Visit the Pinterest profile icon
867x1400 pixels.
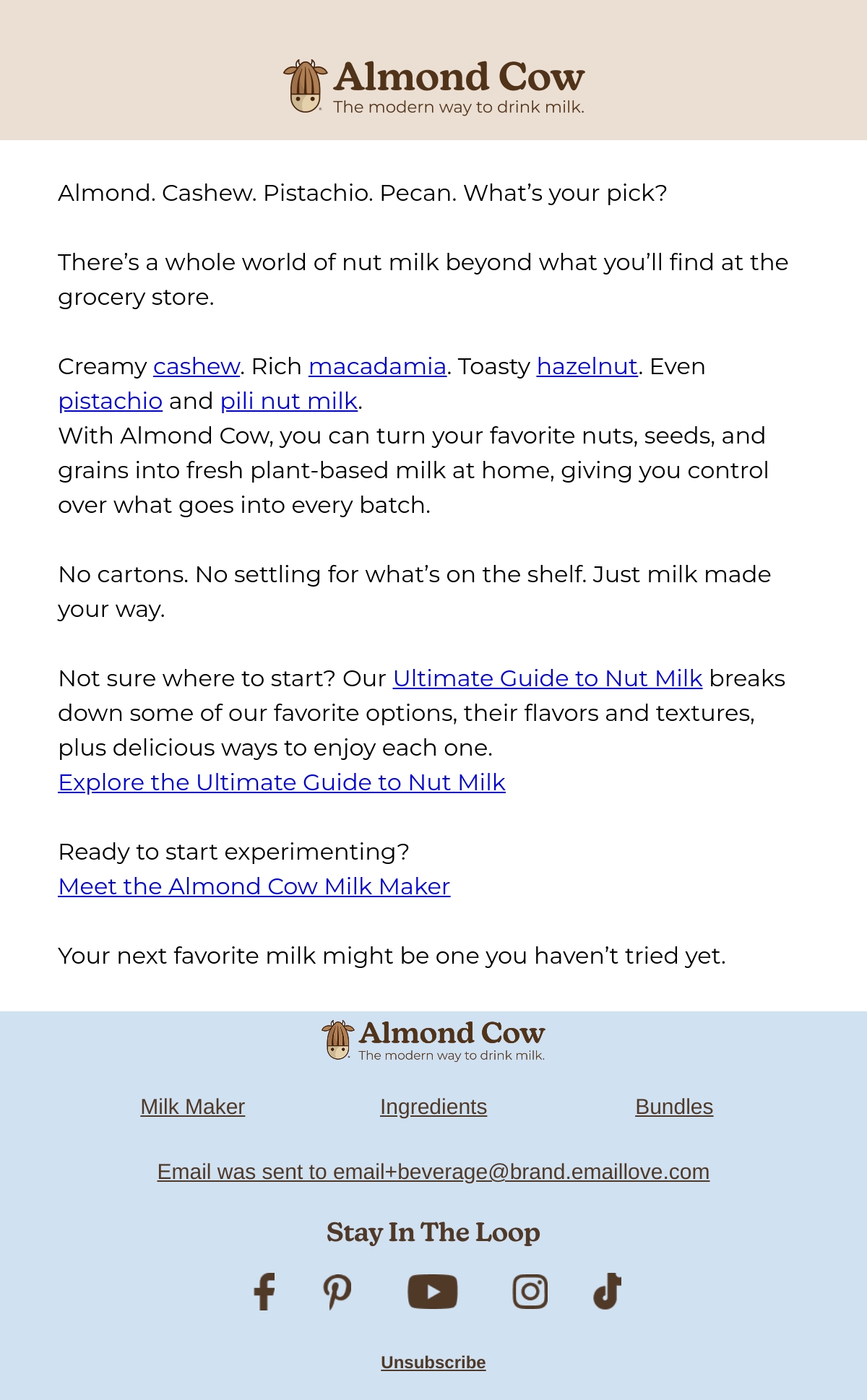tap(337, 1292)
